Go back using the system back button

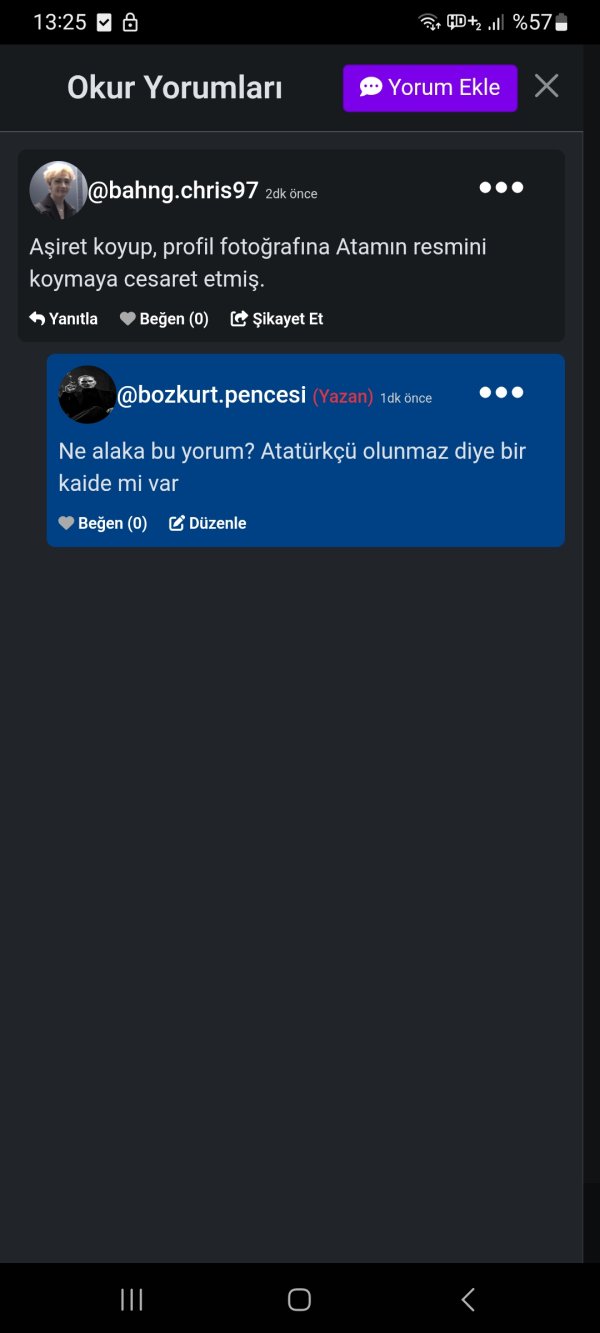tap(467, 1299)
